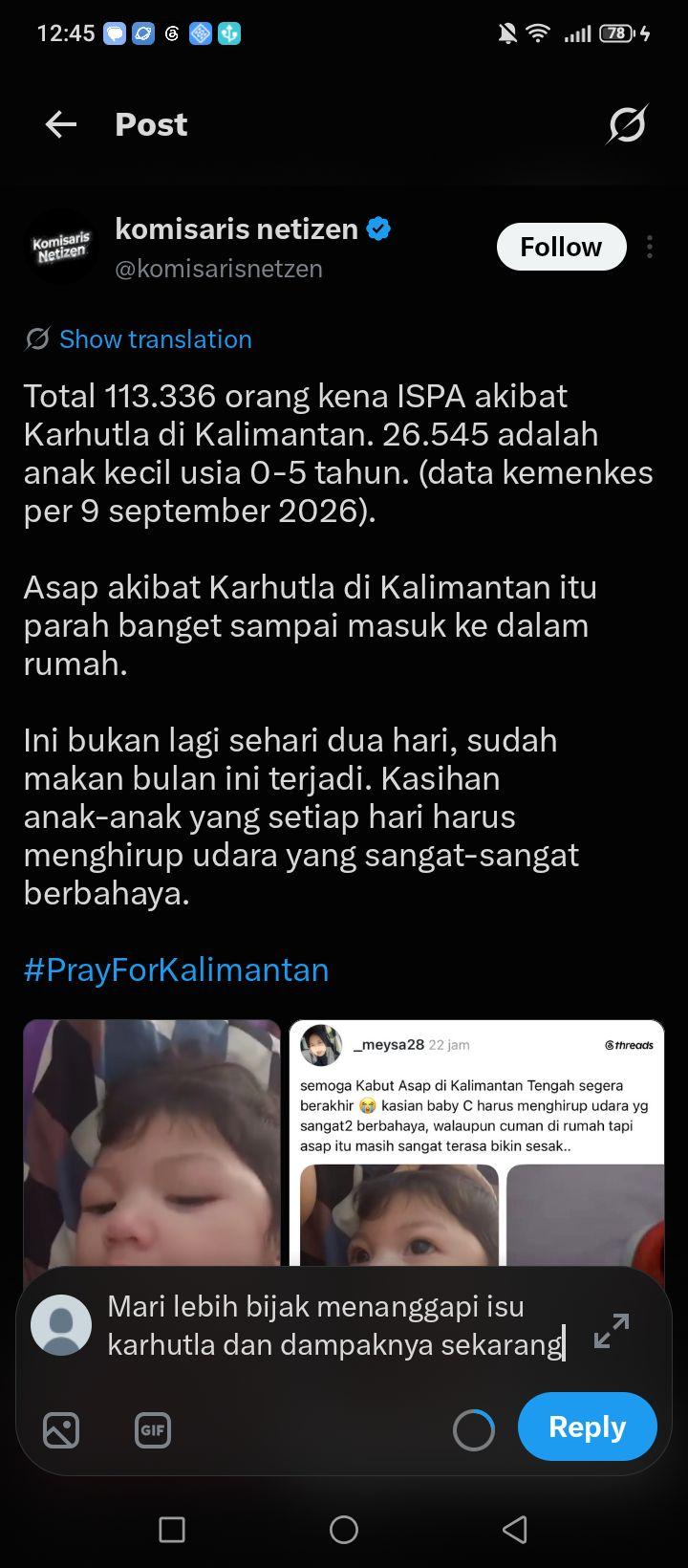Tap Show translation
Screen dimensions: 688x1568
coord(155,339)
